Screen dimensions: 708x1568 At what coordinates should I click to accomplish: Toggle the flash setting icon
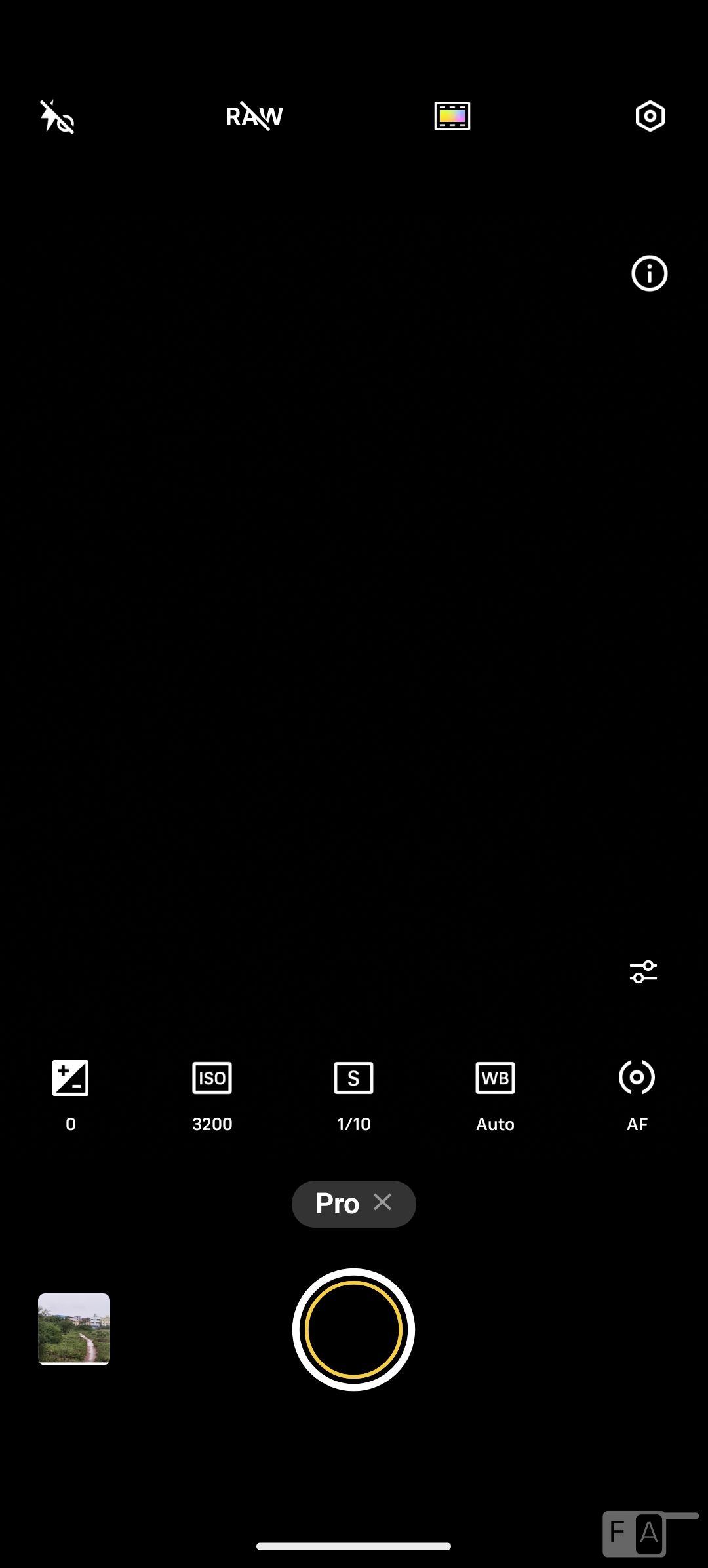point(57,117)
